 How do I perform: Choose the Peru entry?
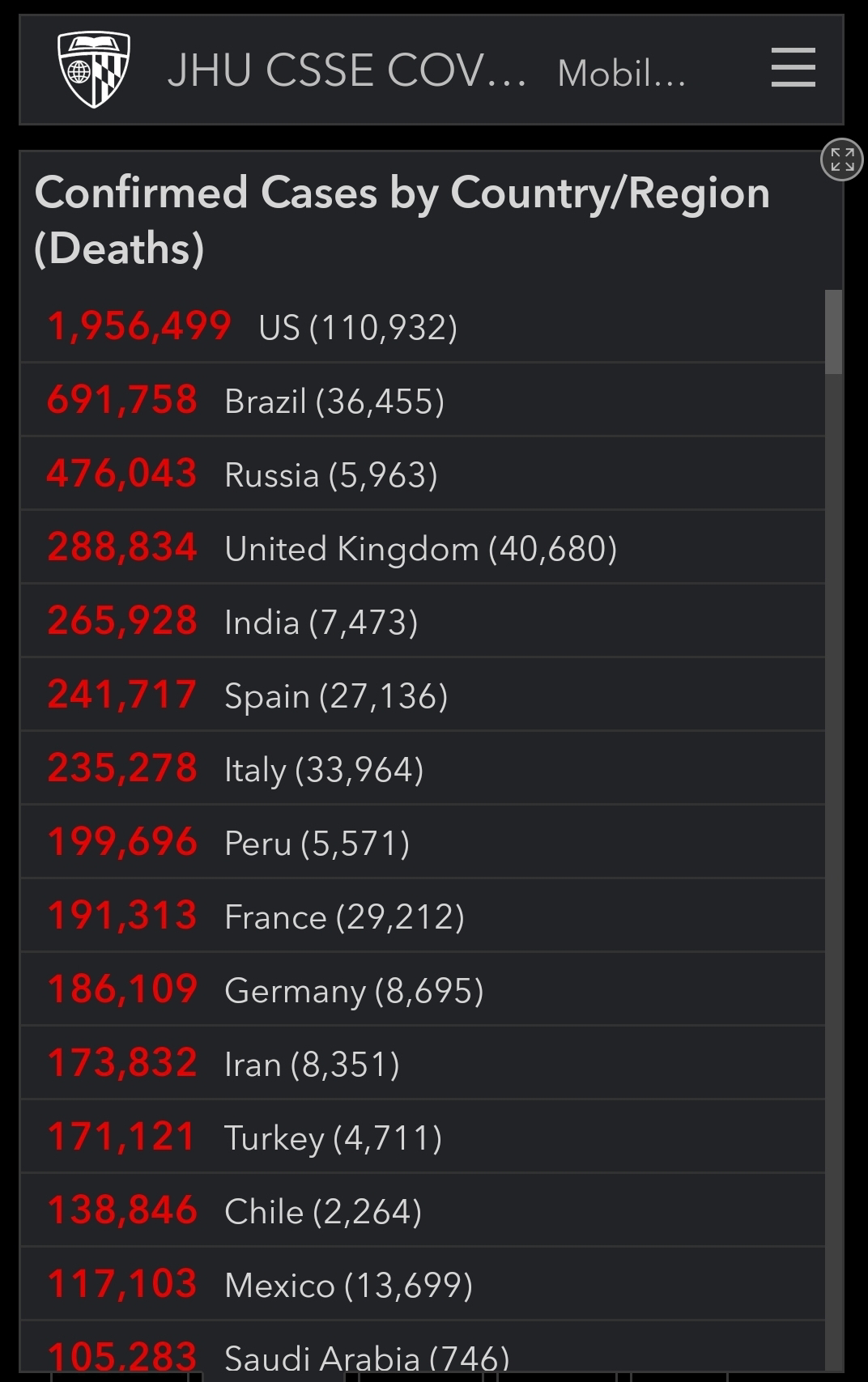click(423, 842)
